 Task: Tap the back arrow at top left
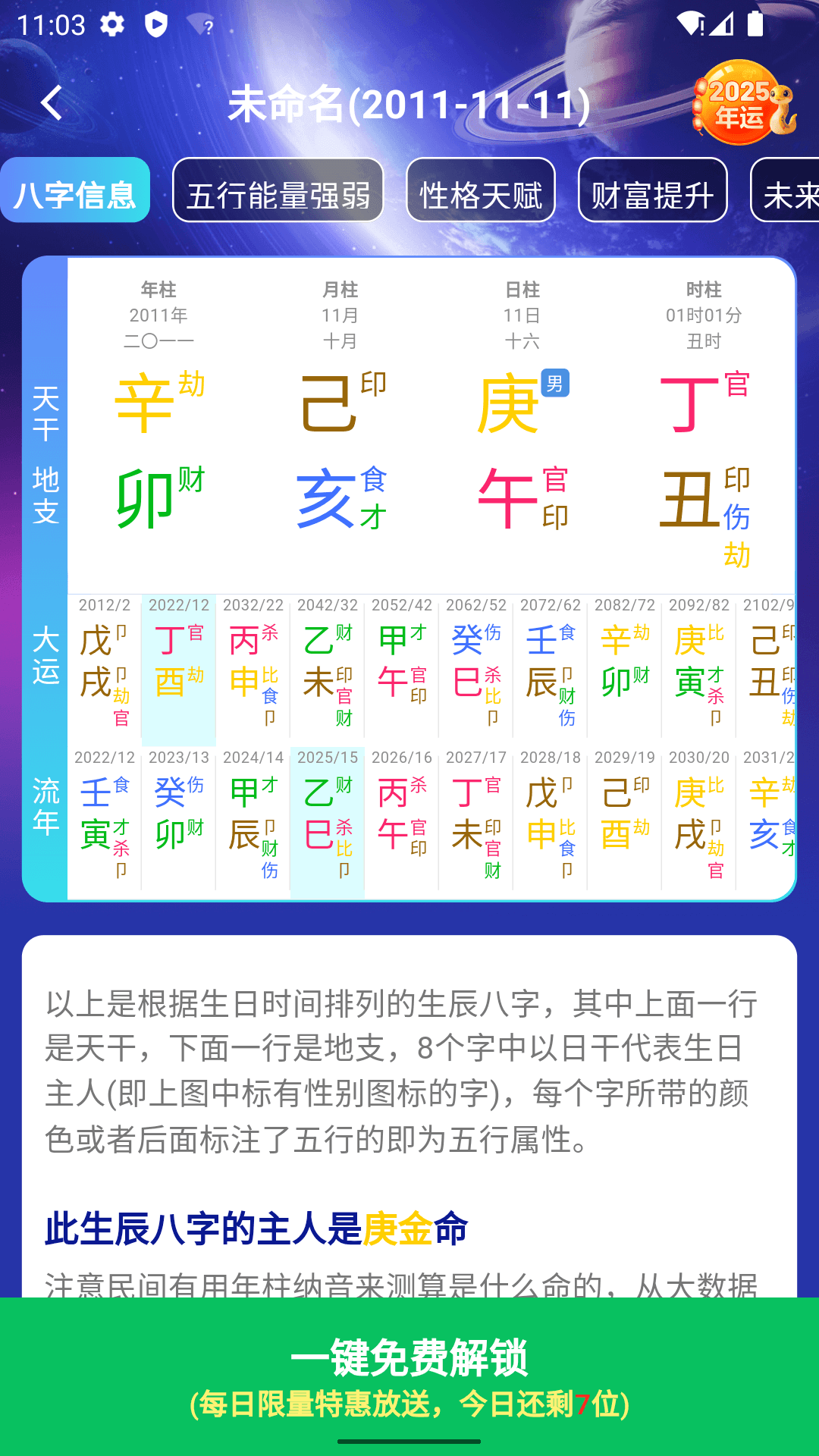tap(50, 102)
